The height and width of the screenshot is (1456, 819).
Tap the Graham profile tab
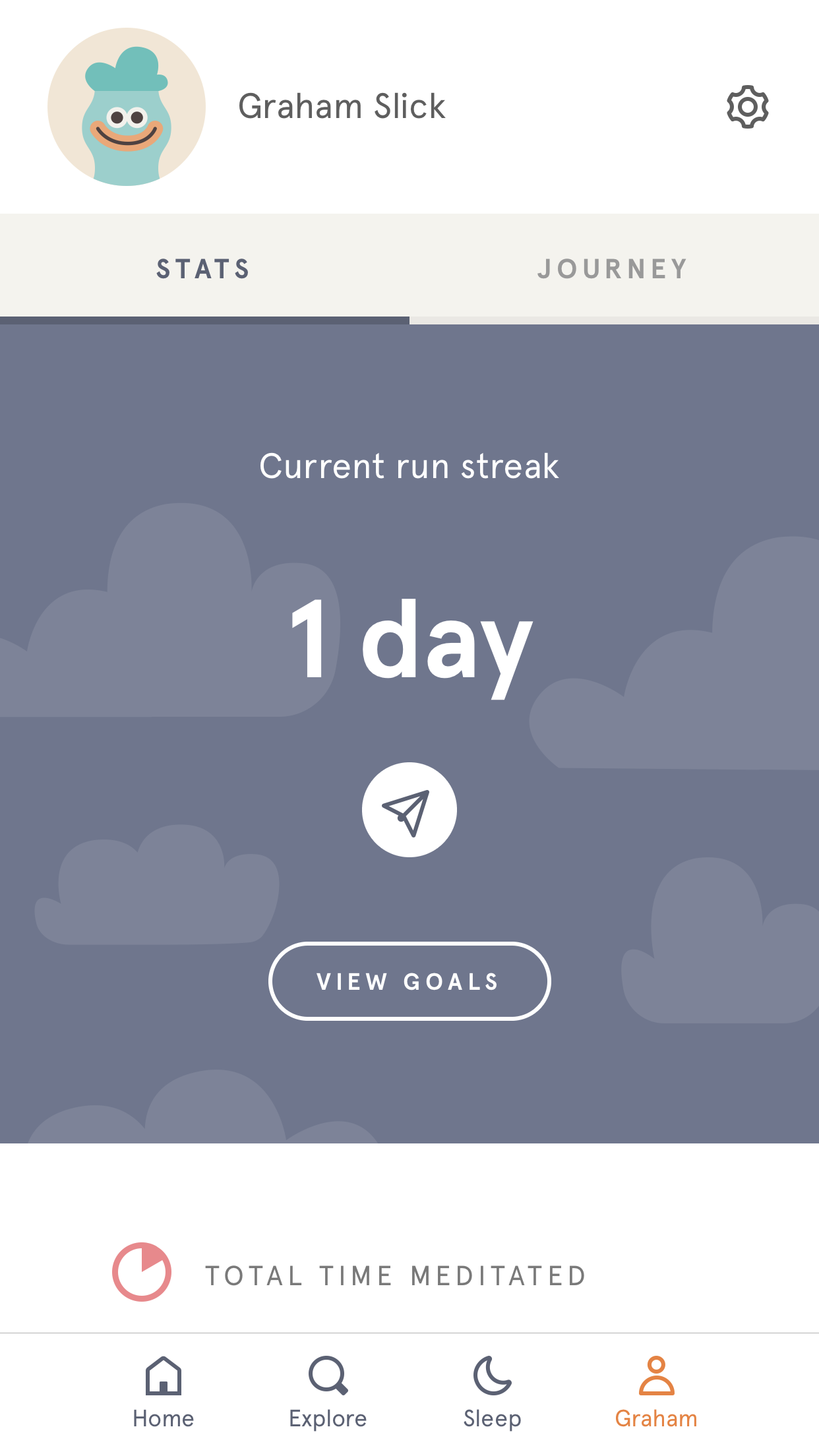656,1393
